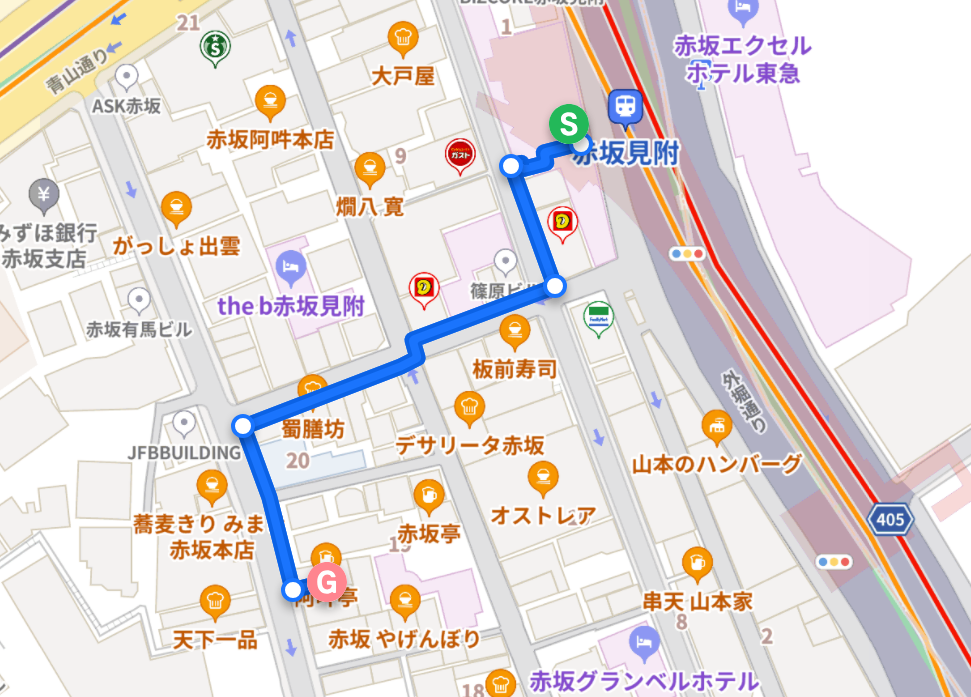Open the 天下一品 restaurant marker
This screenshot has height=697, width=971.
[x=215, y=601]
